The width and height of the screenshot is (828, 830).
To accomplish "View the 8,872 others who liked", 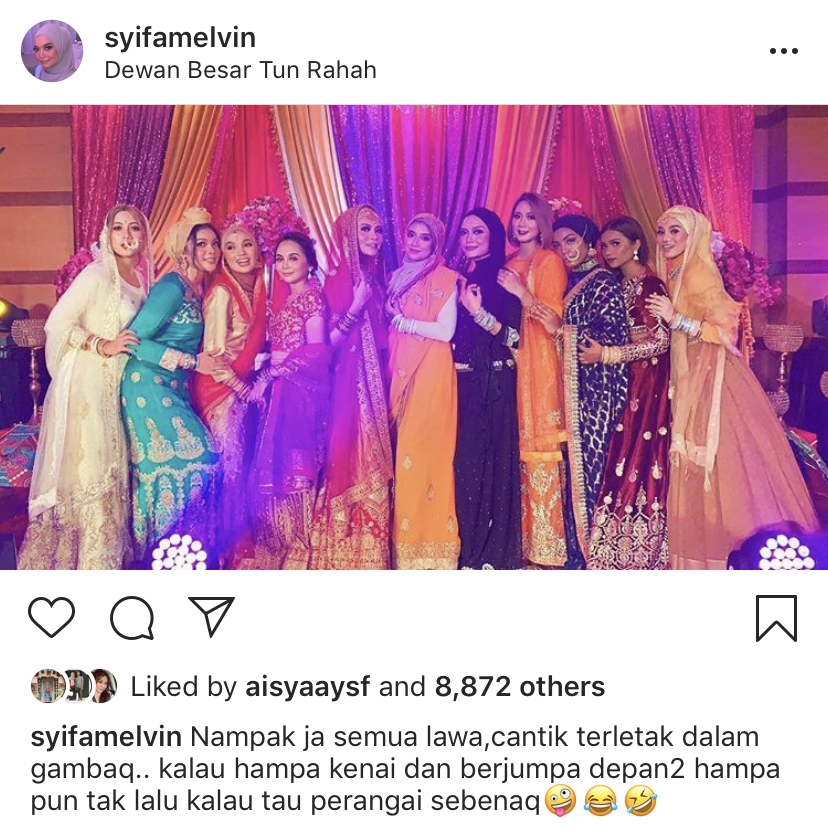I will tap(520, 687).
